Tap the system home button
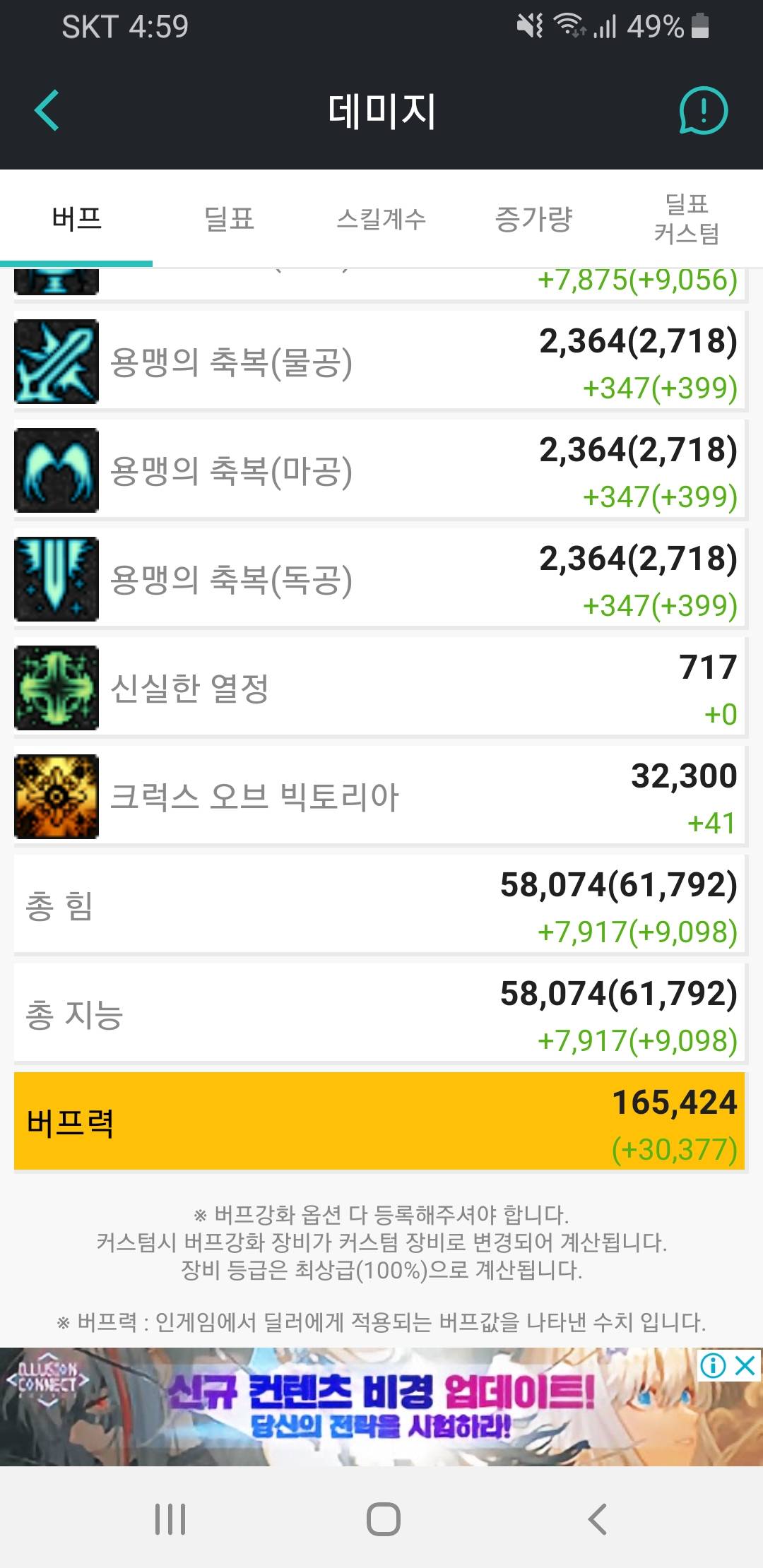 point(383,1519)
